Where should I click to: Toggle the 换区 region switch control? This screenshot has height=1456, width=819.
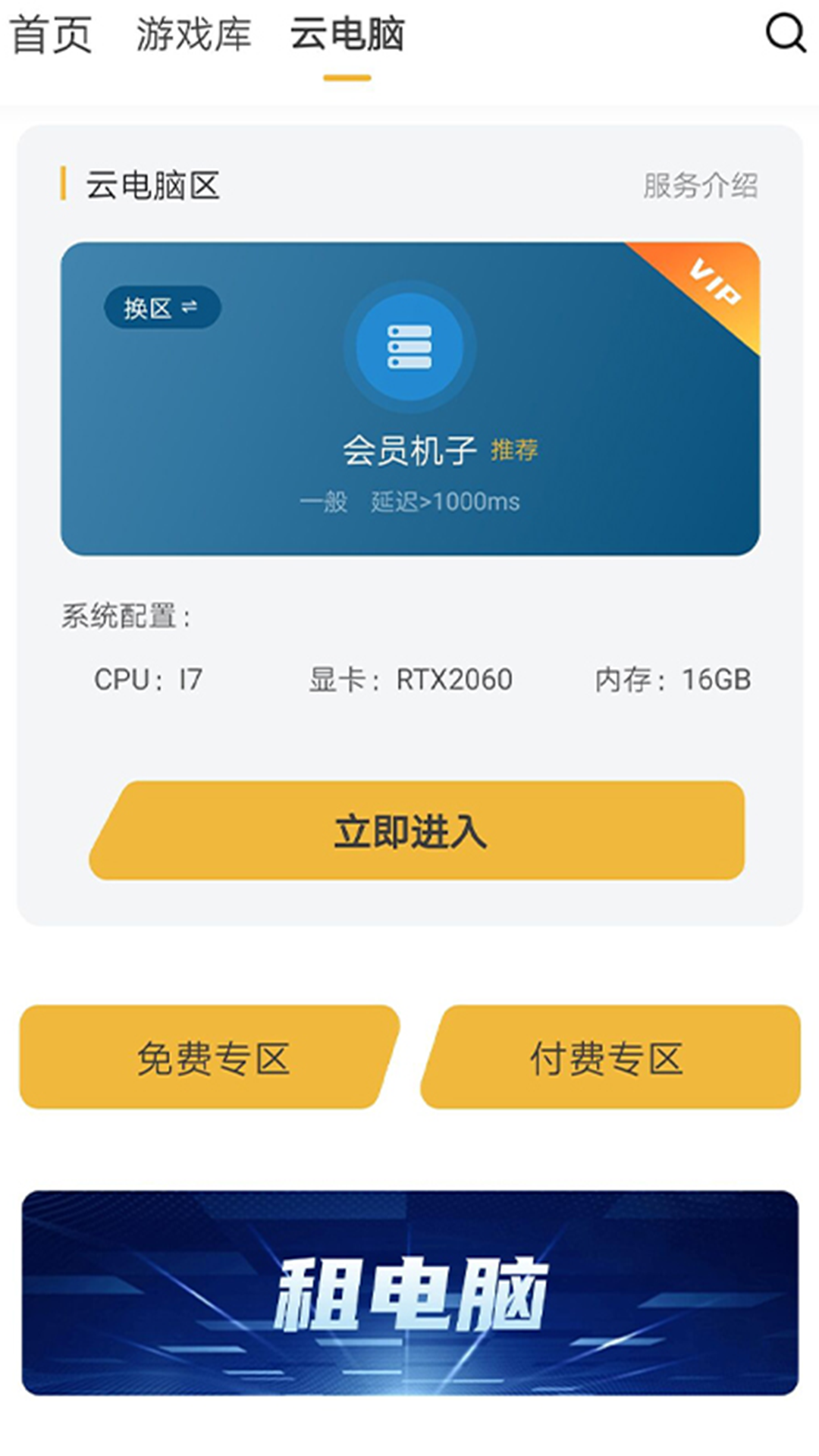pyautogui.click(x=163, y=307)
